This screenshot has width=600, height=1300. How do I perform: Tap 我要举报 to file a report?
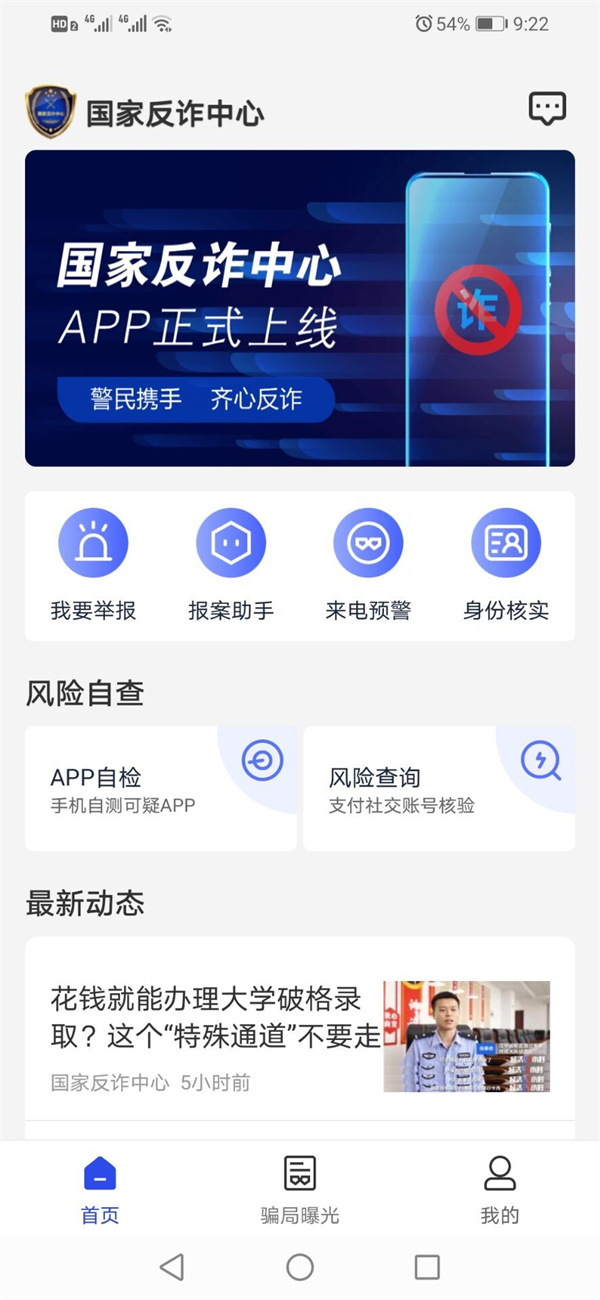pos(93,565)
